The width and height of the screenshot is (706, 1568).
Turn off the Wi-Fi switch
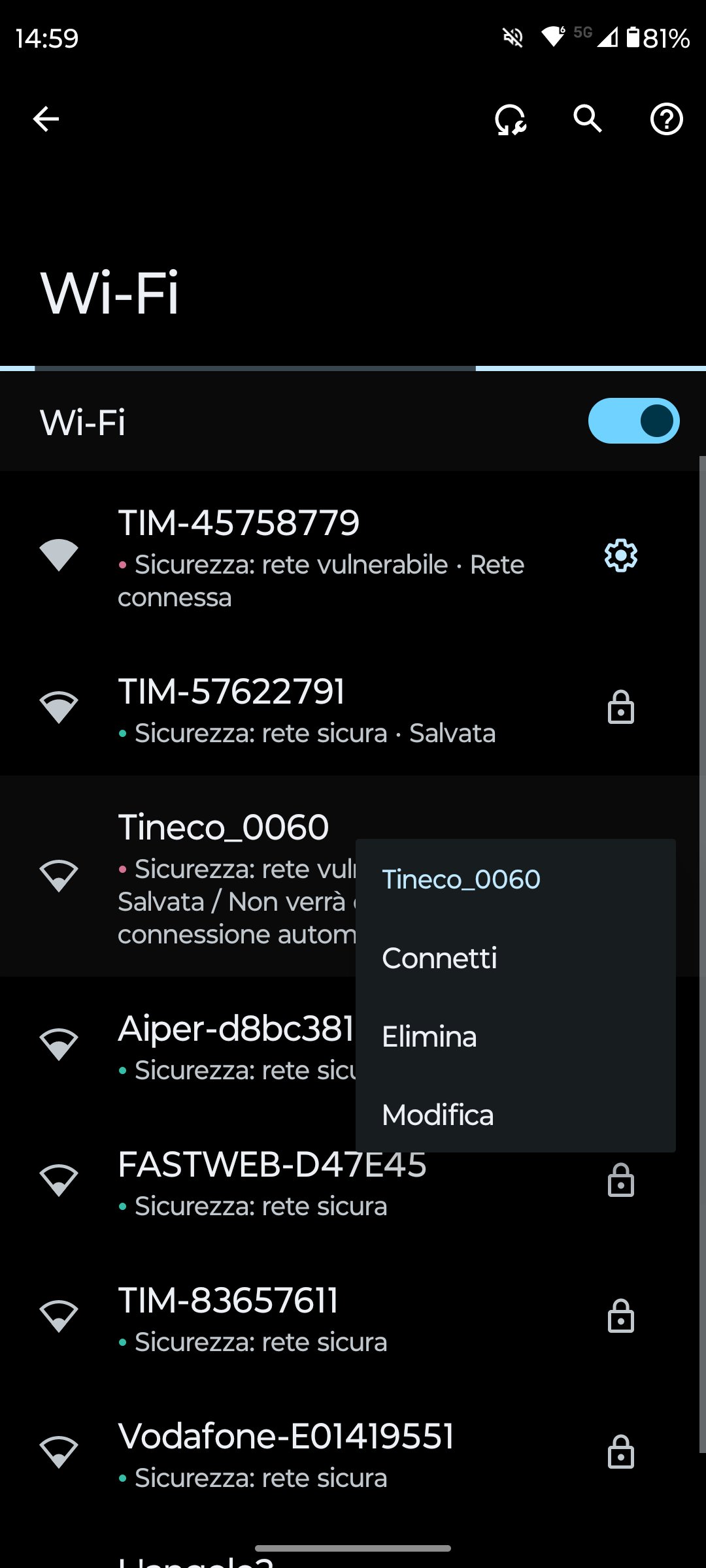(x=633, y=421)
